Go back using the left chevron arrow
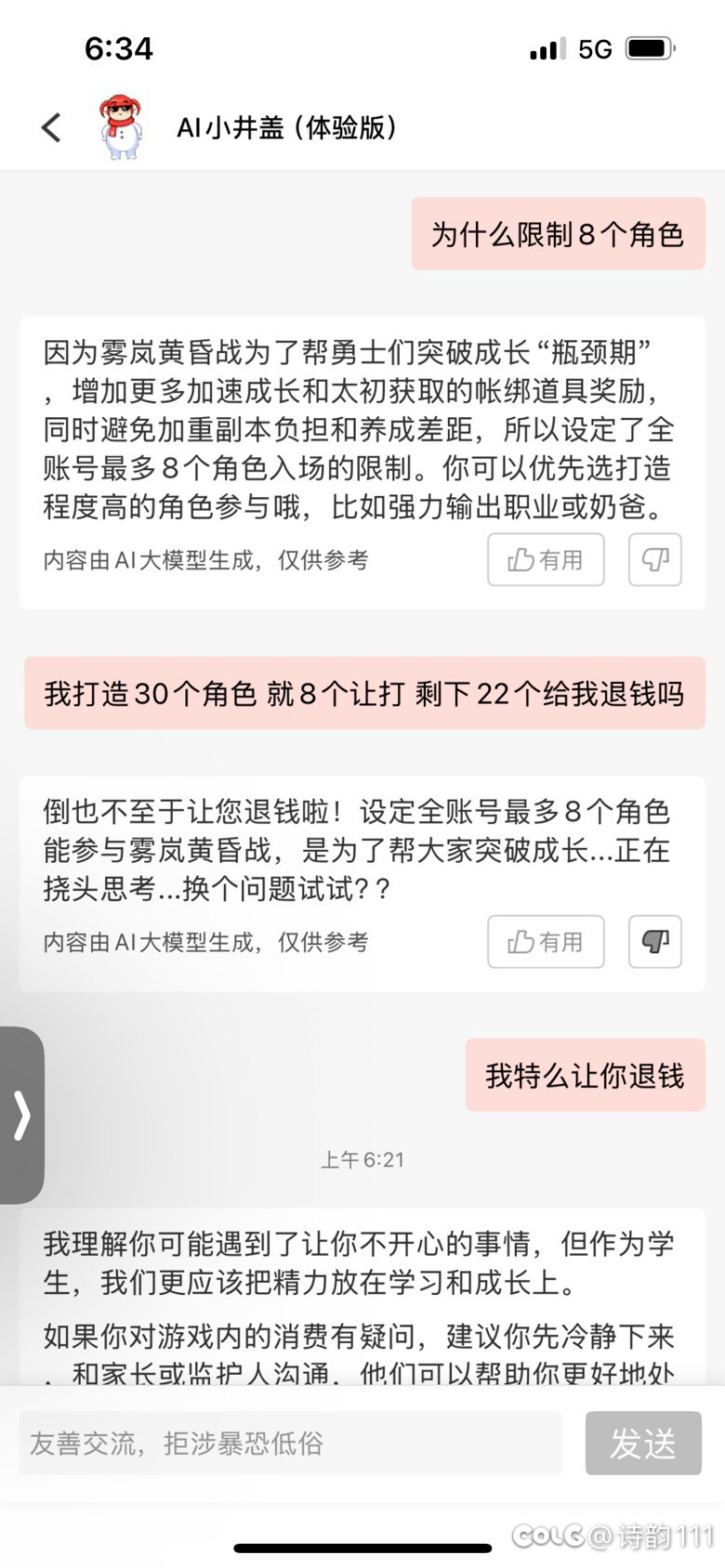 click(x=51, y=127)
